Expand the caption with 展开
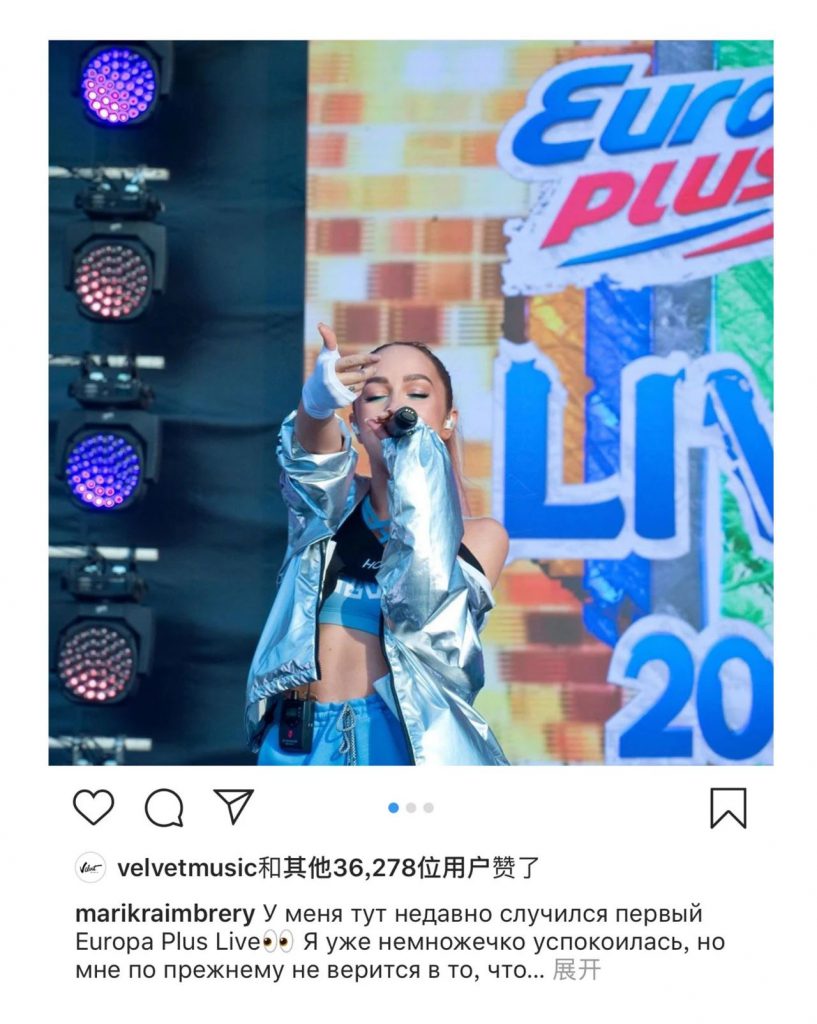Image resolution: width=817 pixels, height=1024 pixels. pyautogui.click(x=577, y=970)
